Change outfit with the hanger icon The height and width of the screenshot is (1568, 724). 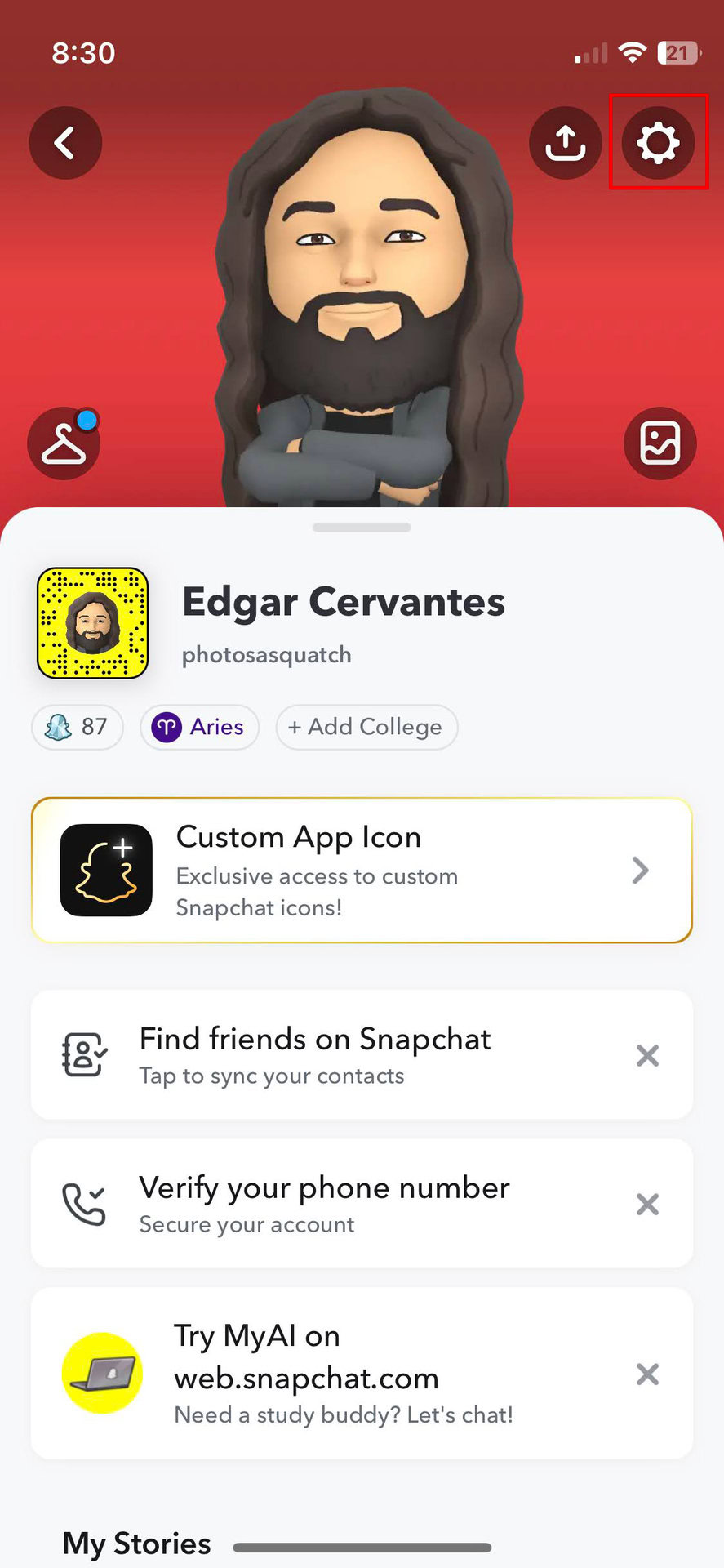[64, 443]
